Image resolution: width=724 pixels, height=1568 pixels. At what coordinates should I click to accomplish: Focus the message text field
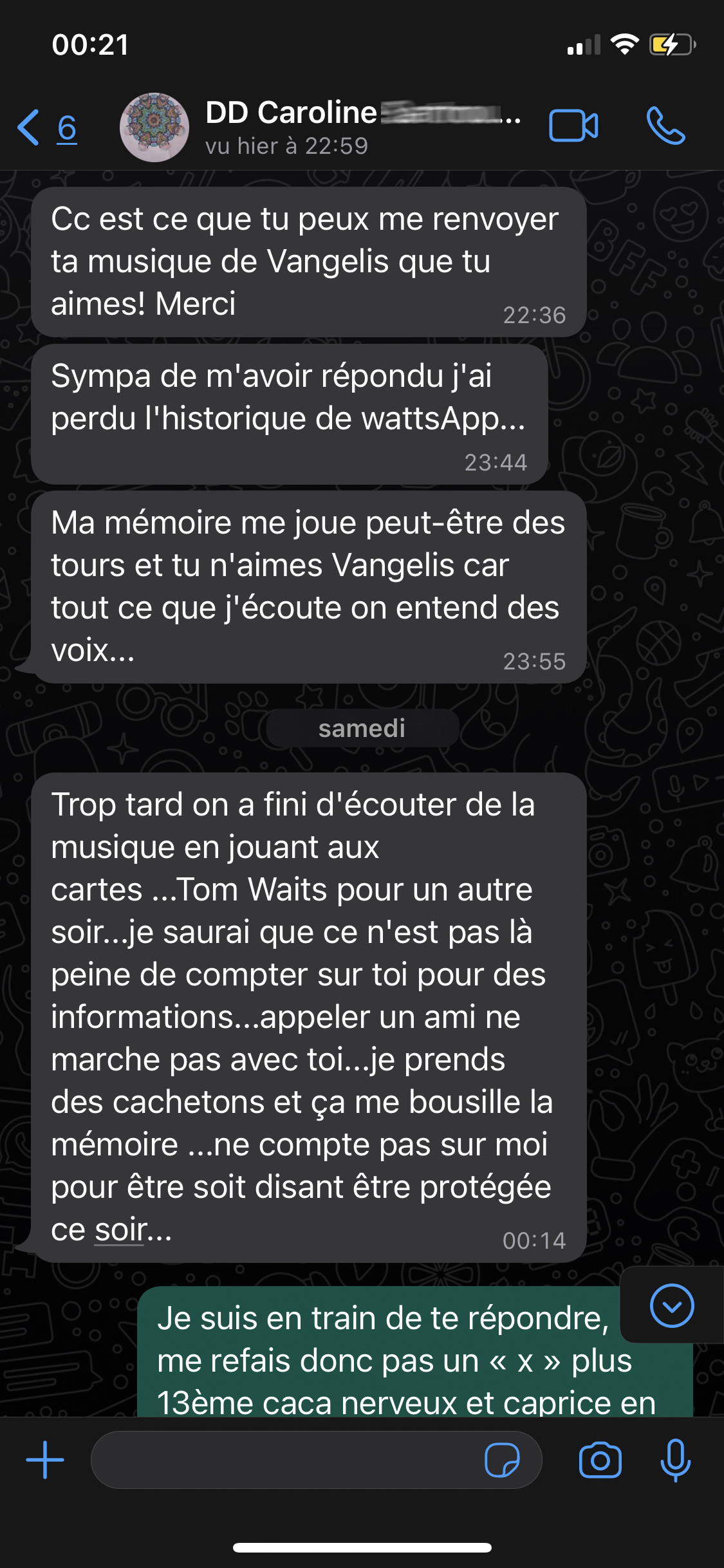click(x=283, y=1460)
